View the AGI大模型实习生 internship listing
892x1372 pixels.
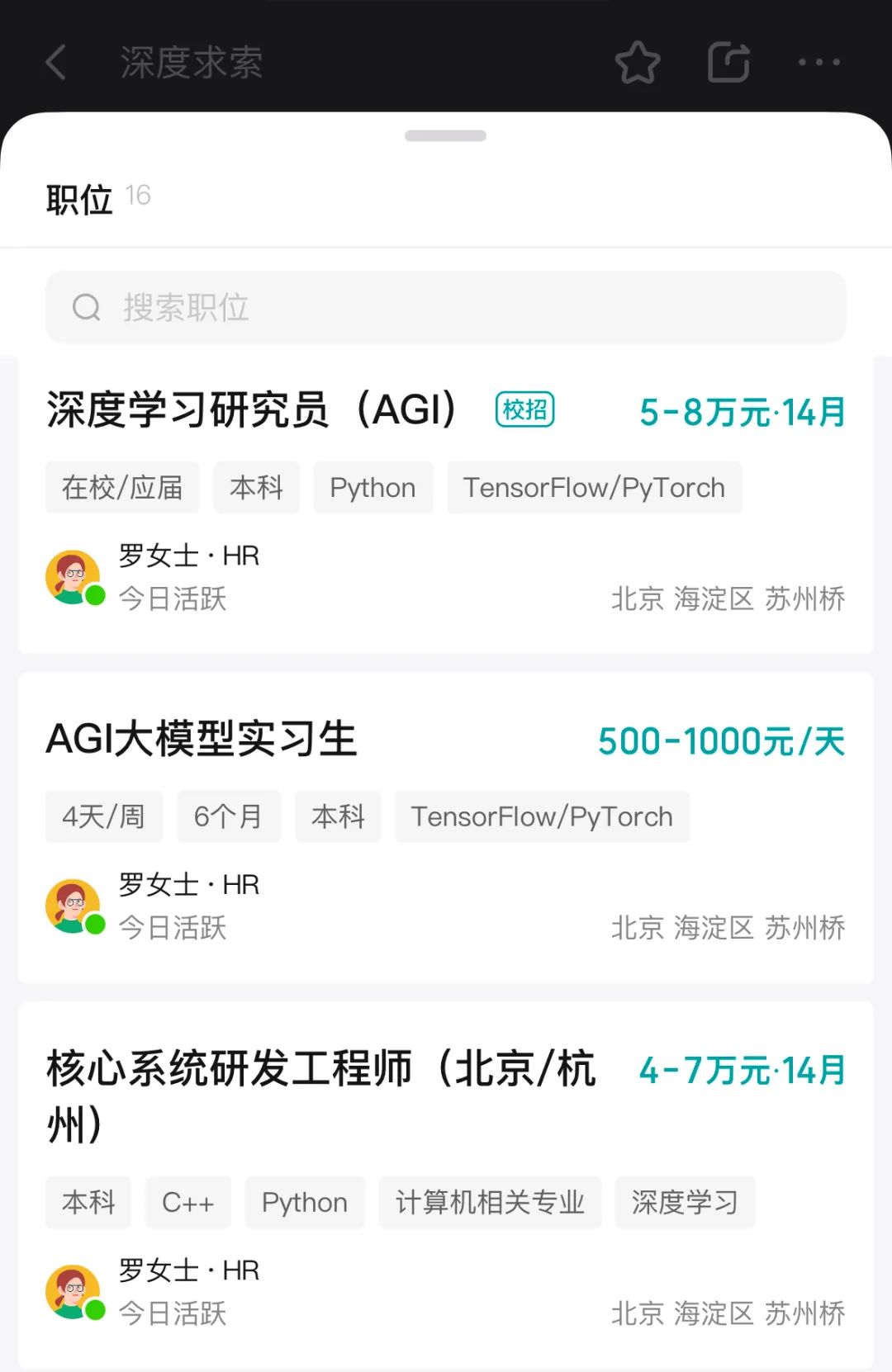click(446, 827)
